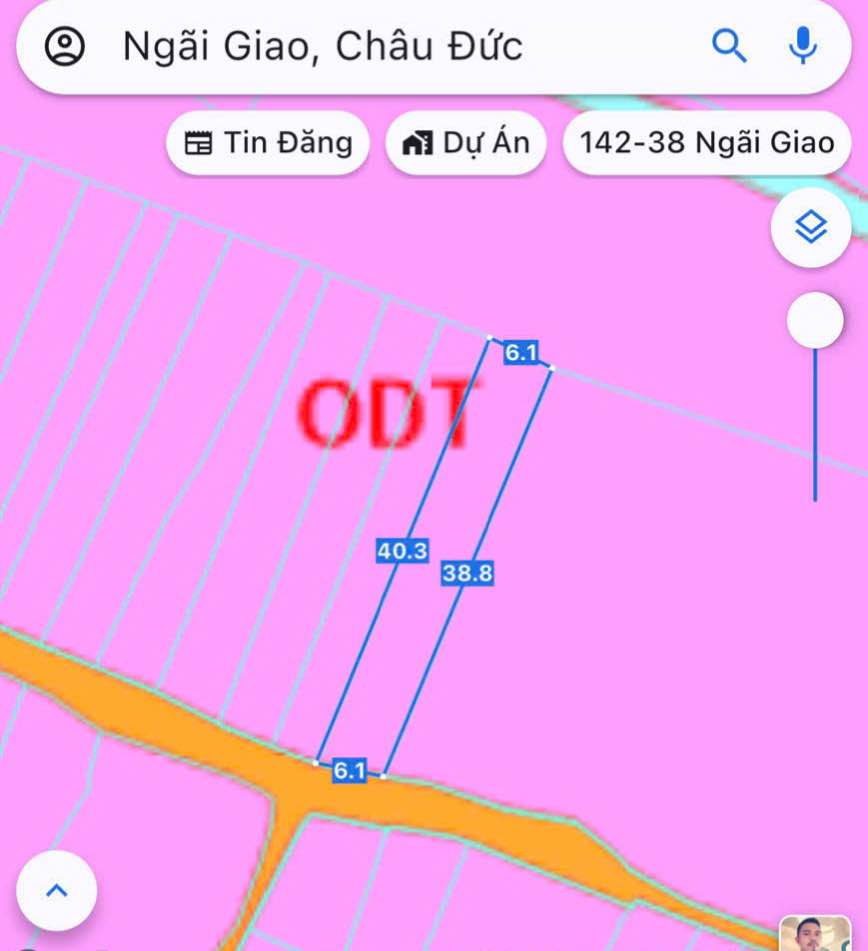Tap the magnifier search icon
The image size is (868, 951).
pos(729,45)
